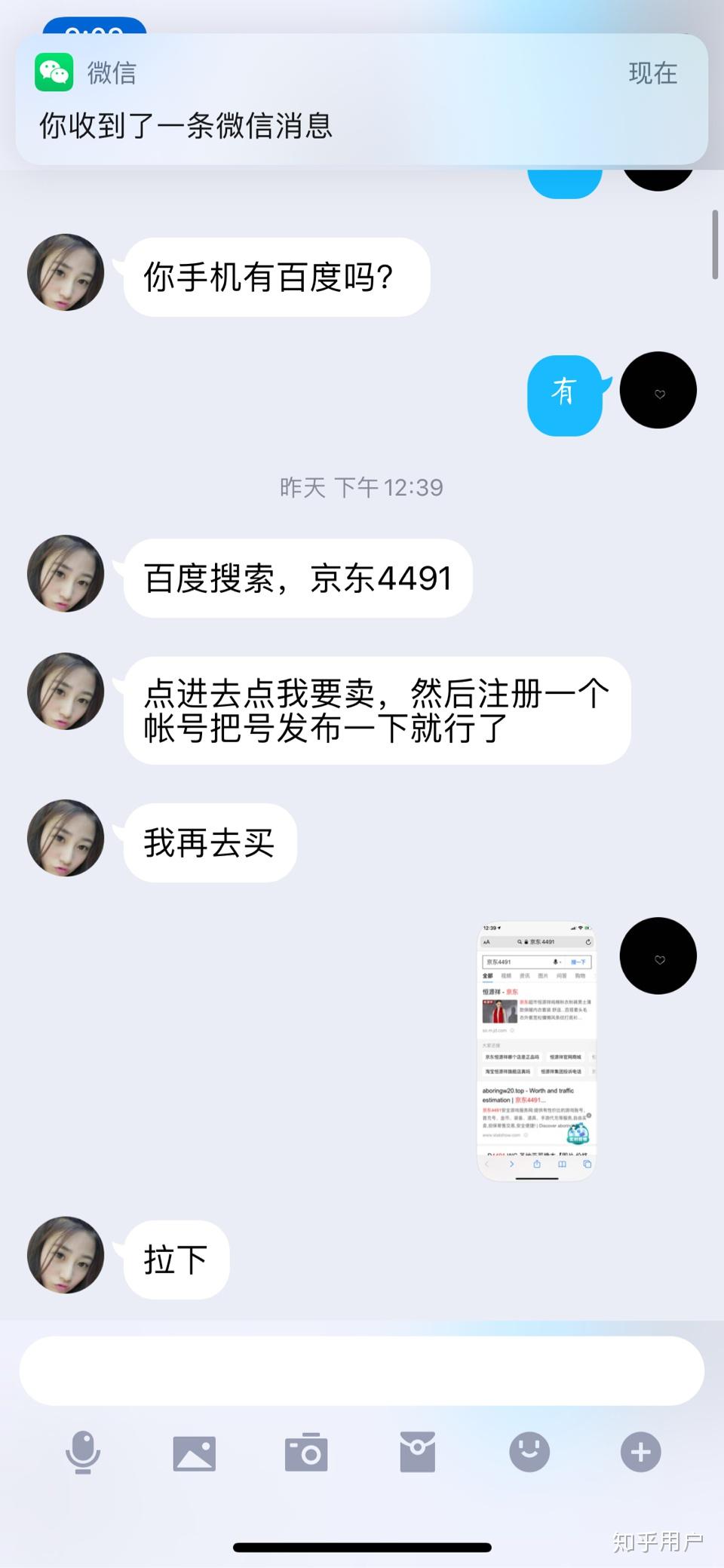Open the WeChat notification banner

[361, 99]
